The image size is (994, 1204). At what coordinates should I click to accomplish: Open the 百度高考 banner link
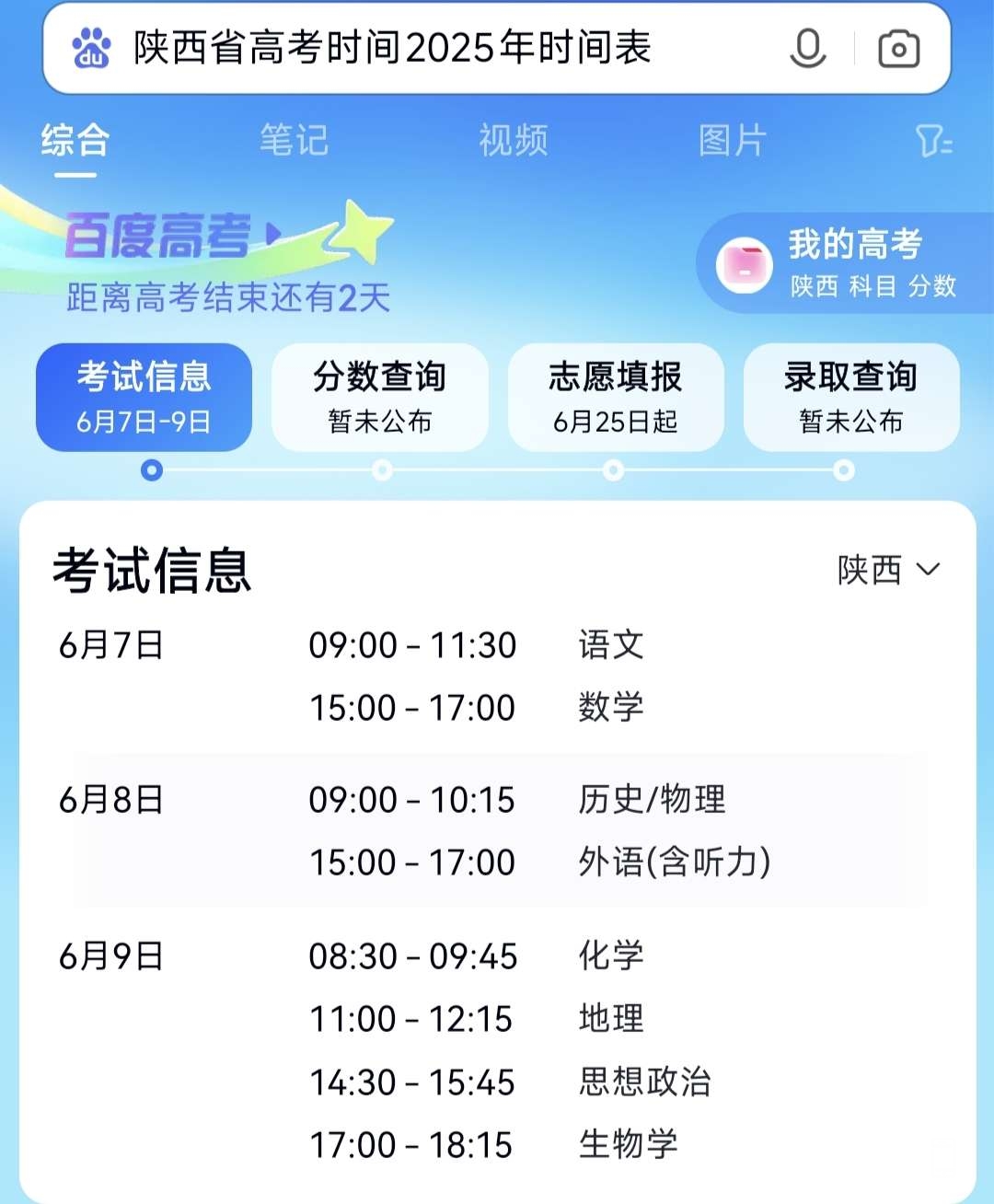170,236
